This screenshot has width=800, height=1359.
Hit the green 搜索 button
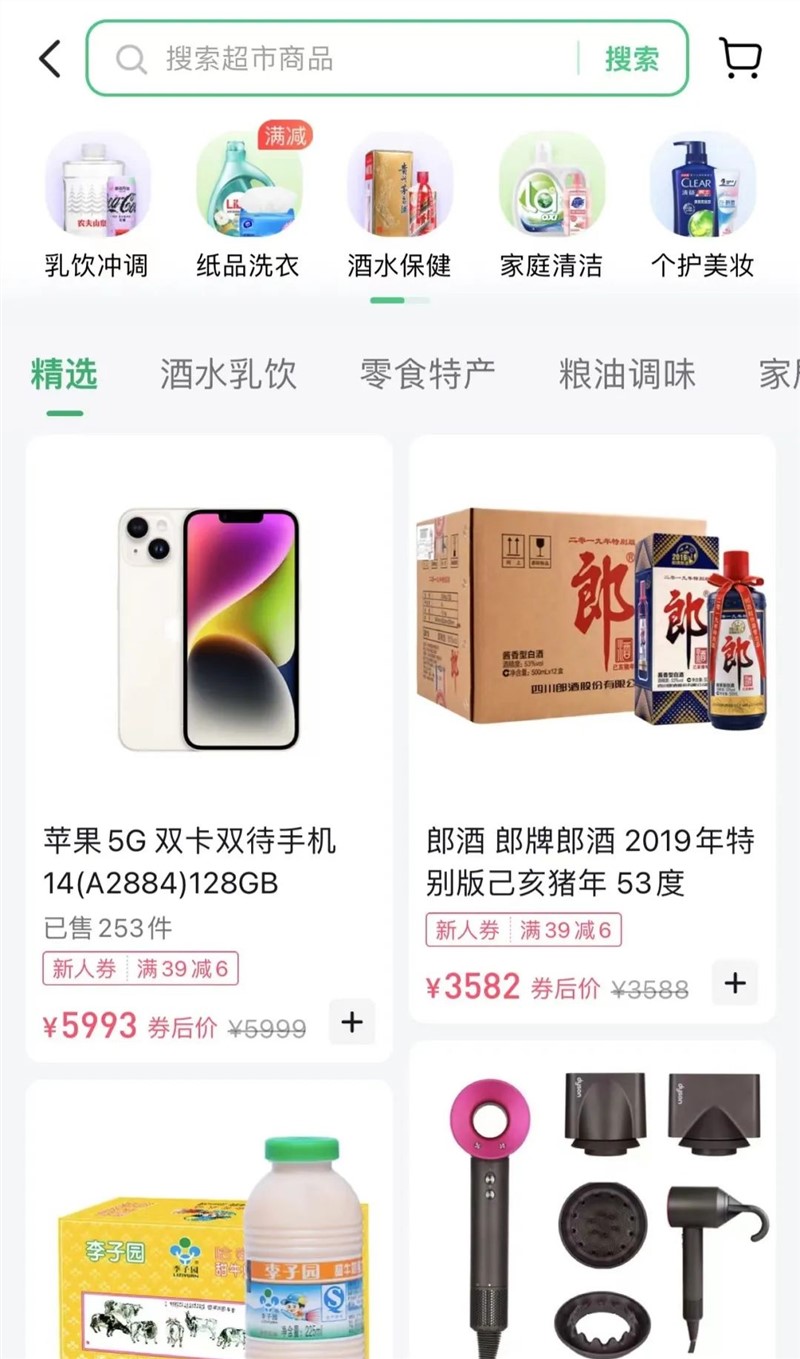pos(632,59)
